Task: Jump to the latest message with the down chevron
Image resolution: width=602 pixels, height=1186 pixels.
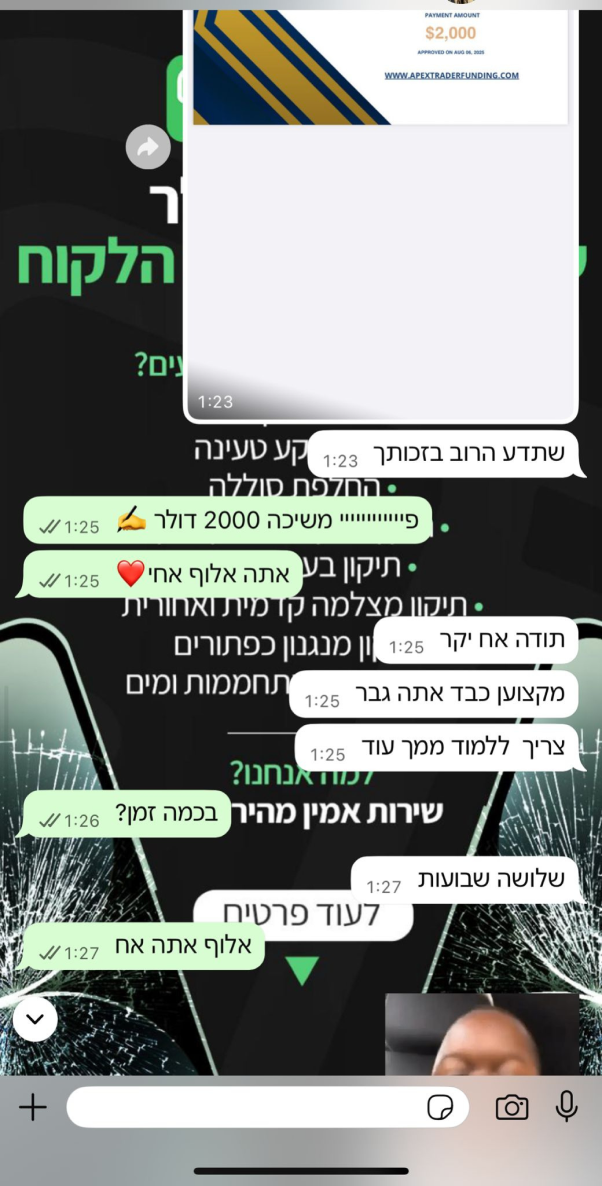Action: pos(35,1018)
